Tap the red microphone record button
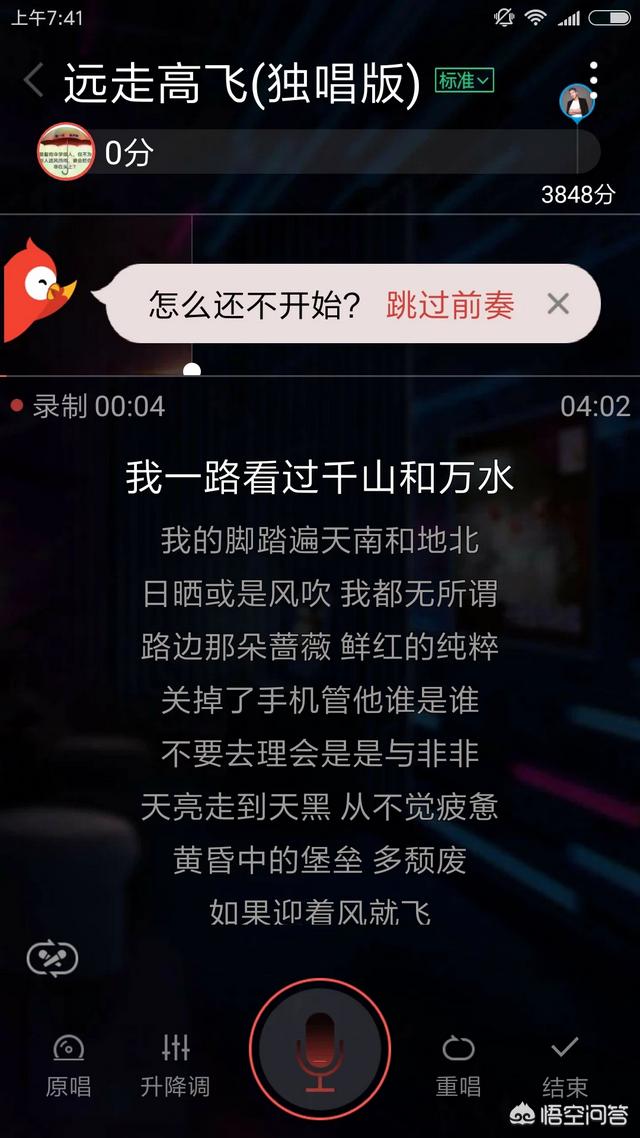 (x=320, y=1049)
